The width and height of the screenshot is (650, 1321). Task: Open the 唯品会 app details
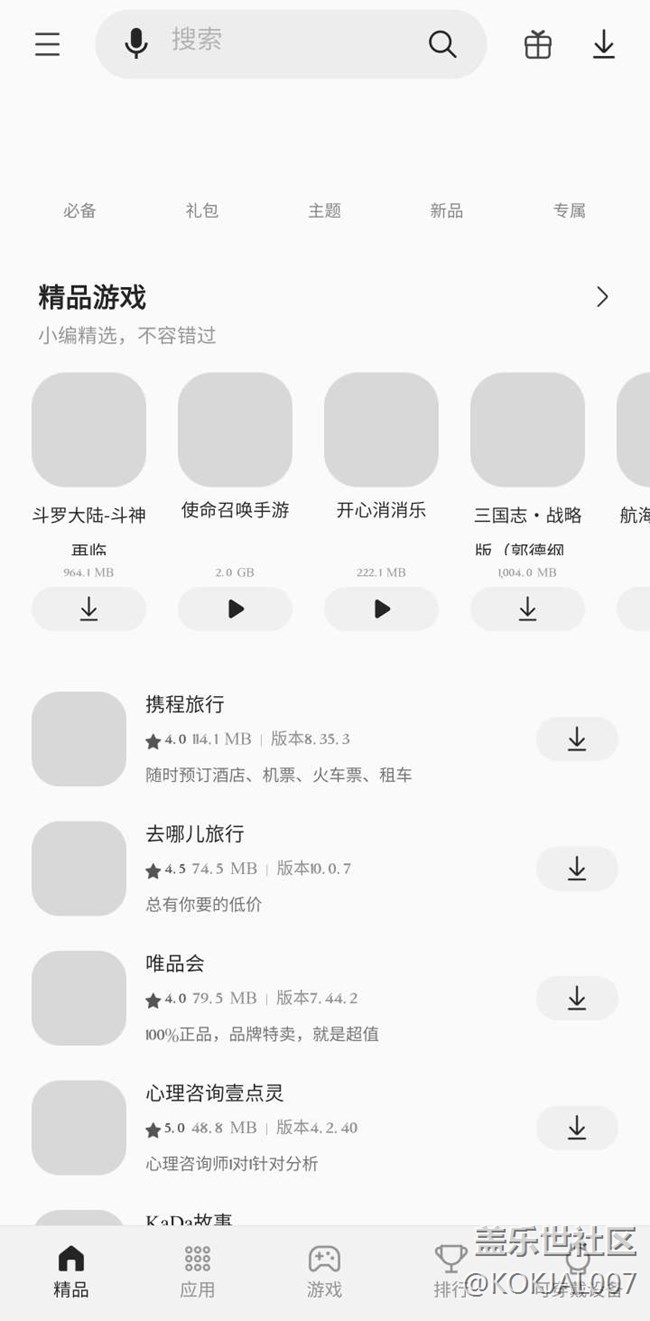[x=176, y=964]
